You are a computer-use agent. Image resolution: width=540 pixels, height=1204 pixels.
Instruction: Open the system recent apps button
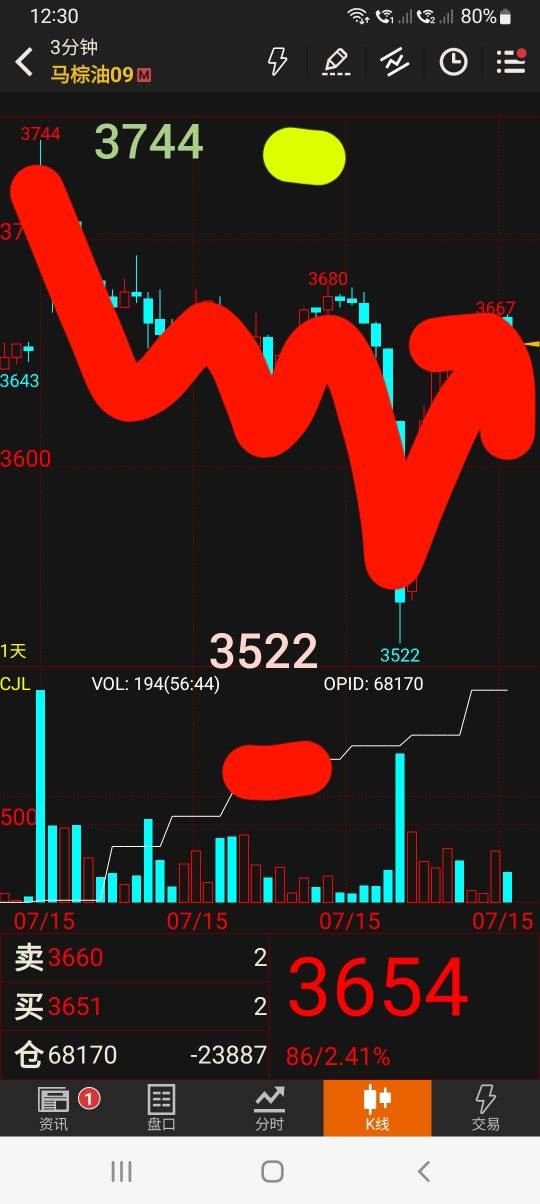click(122, 1171)
